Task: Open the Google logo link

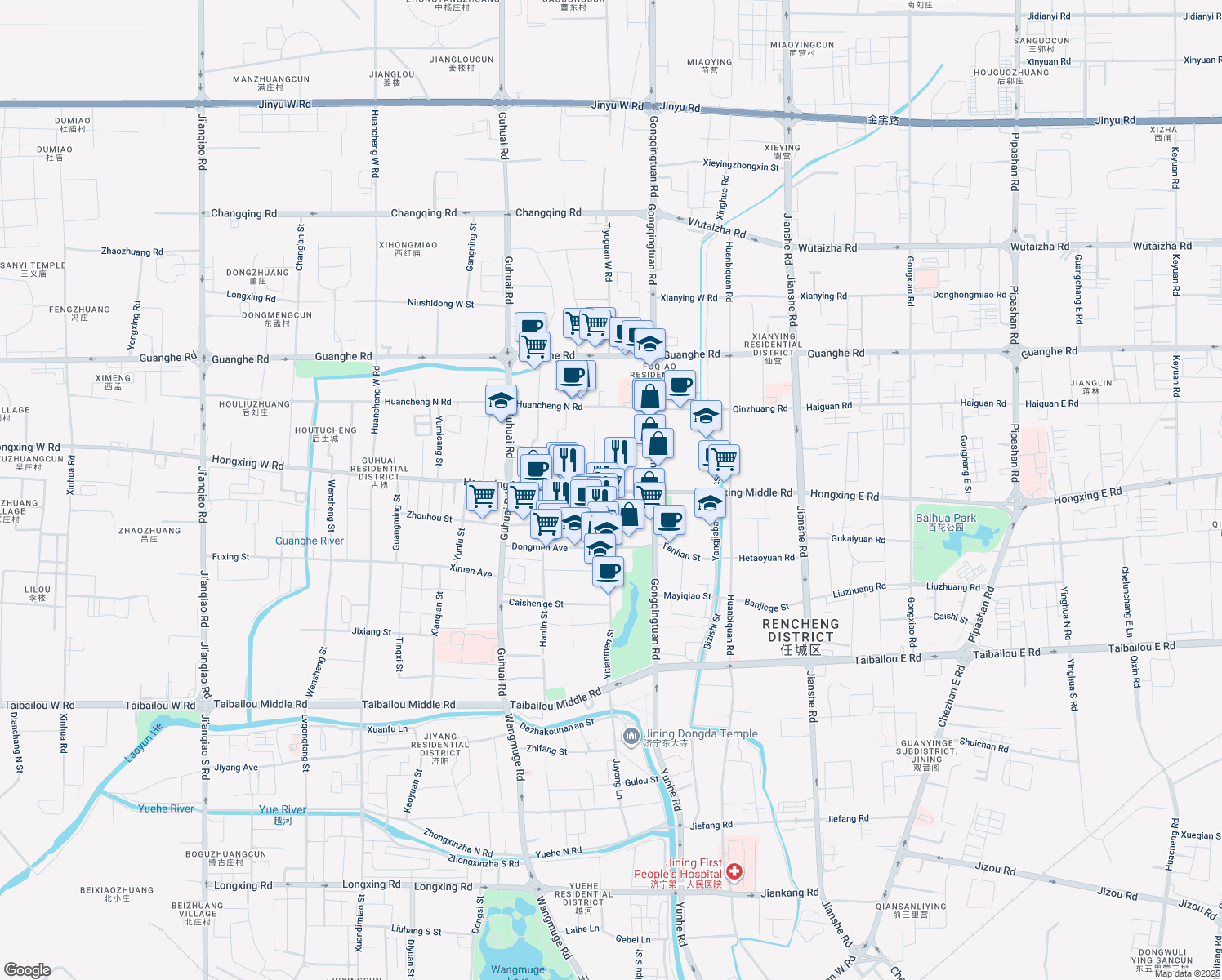Action: click(27, 969)
